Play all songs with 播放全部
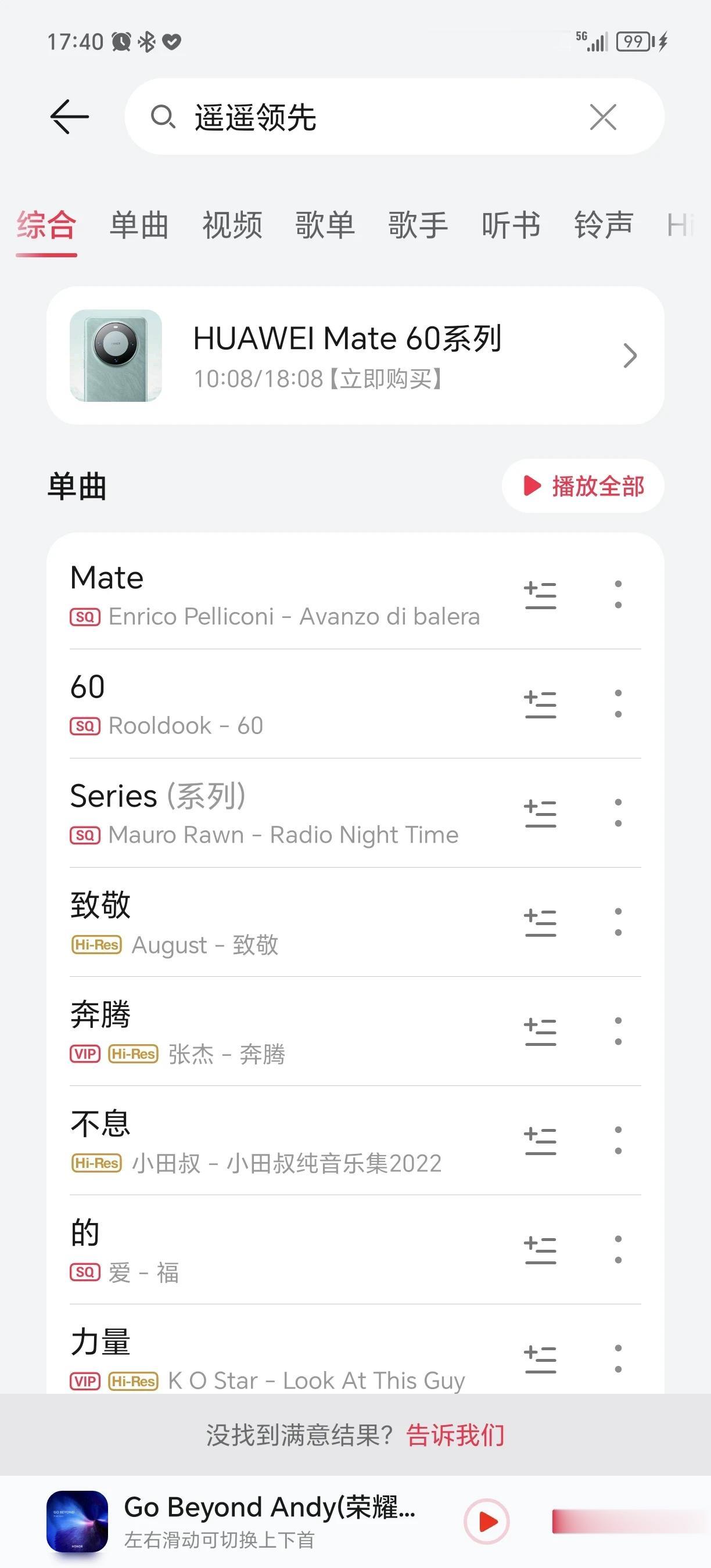 coord(583,485)
